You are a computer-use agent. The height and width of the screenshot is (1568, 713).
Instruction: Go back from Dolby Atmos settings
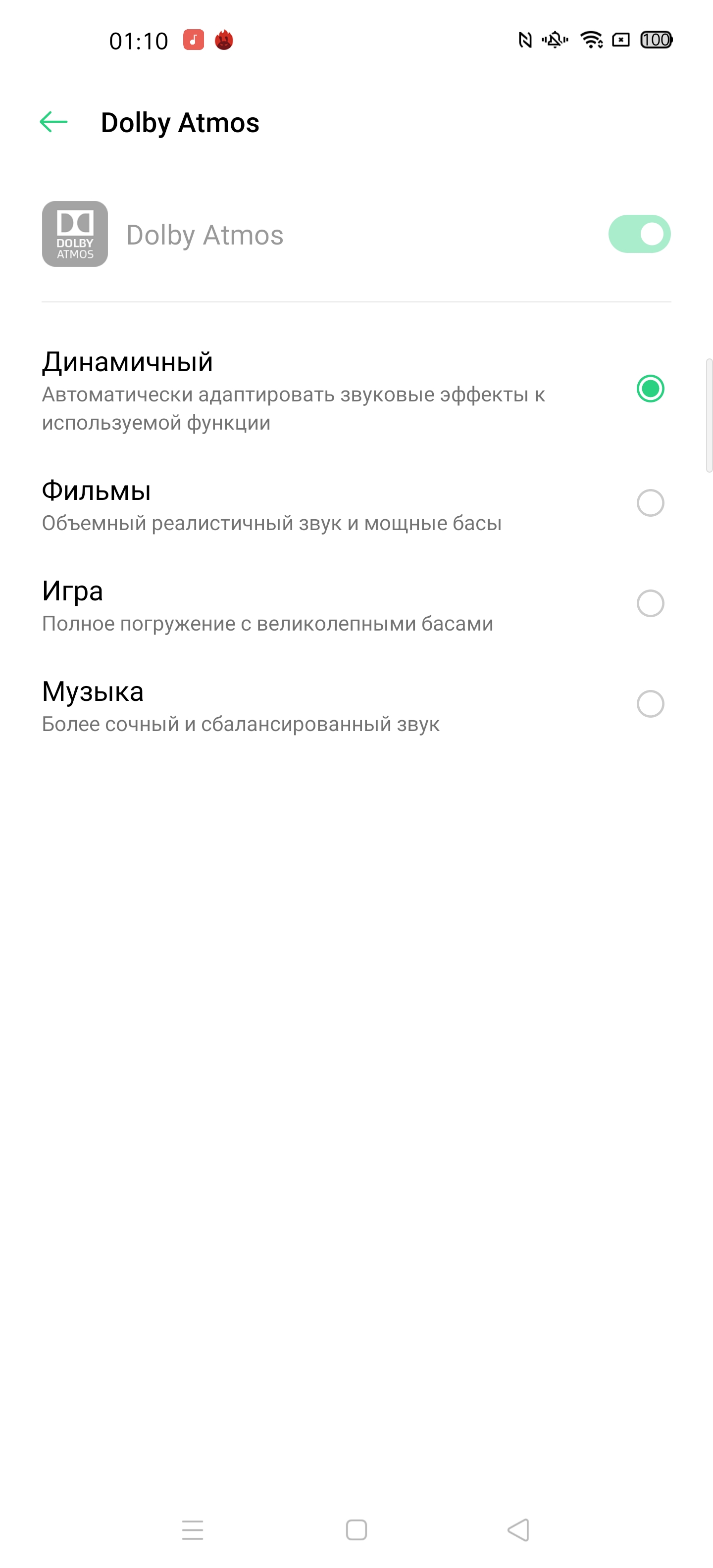[53, 122]
